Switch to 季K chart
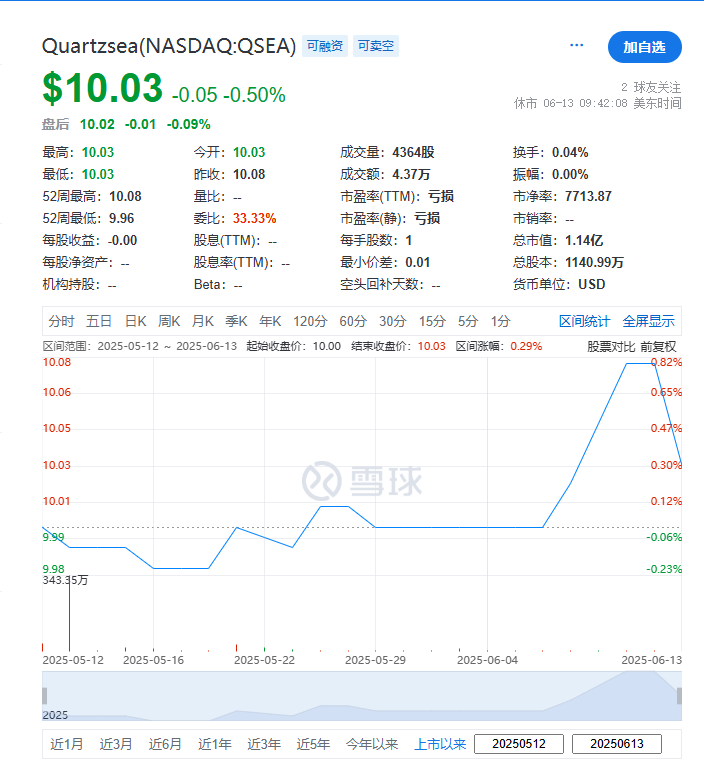 236,321
